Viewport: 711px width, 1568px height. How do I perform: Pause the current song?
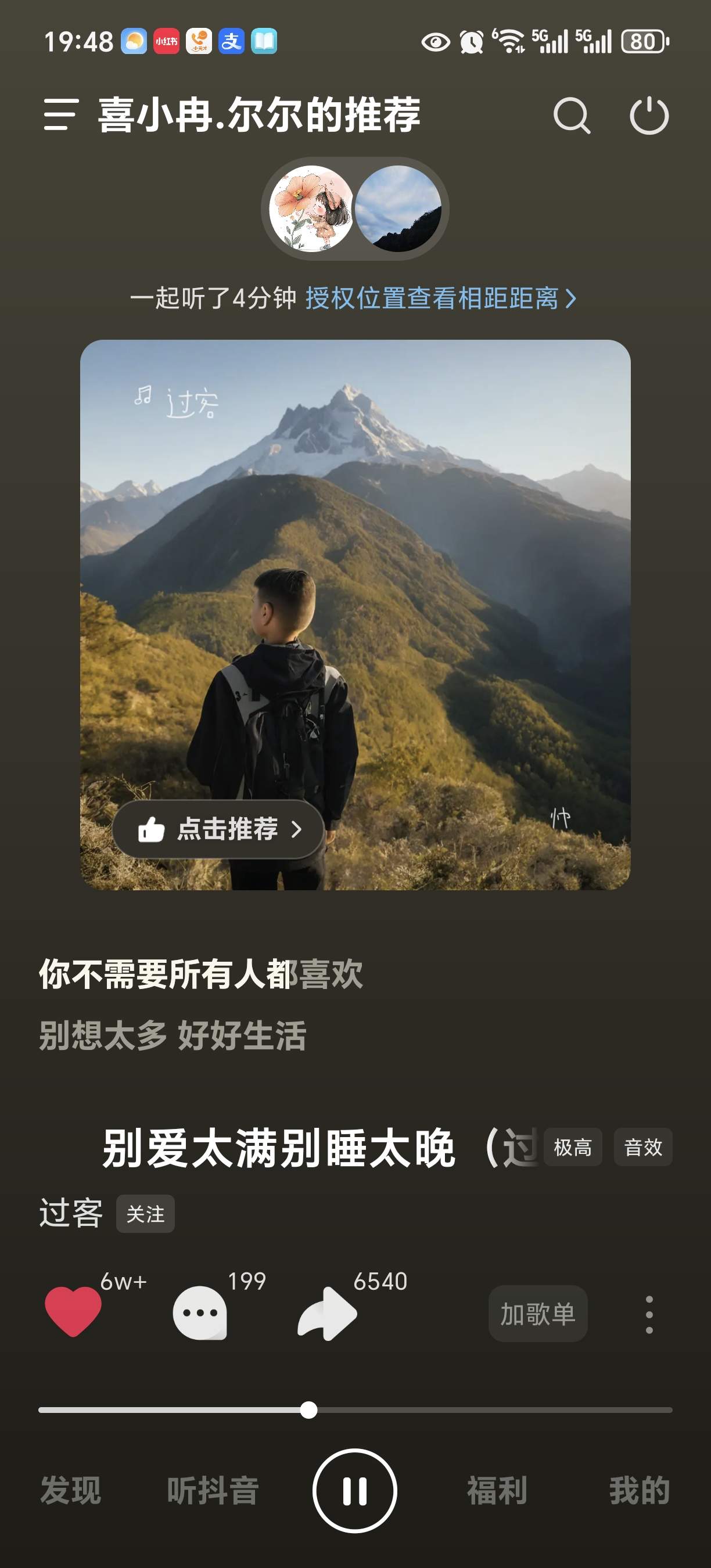[x=355, y=1491]
